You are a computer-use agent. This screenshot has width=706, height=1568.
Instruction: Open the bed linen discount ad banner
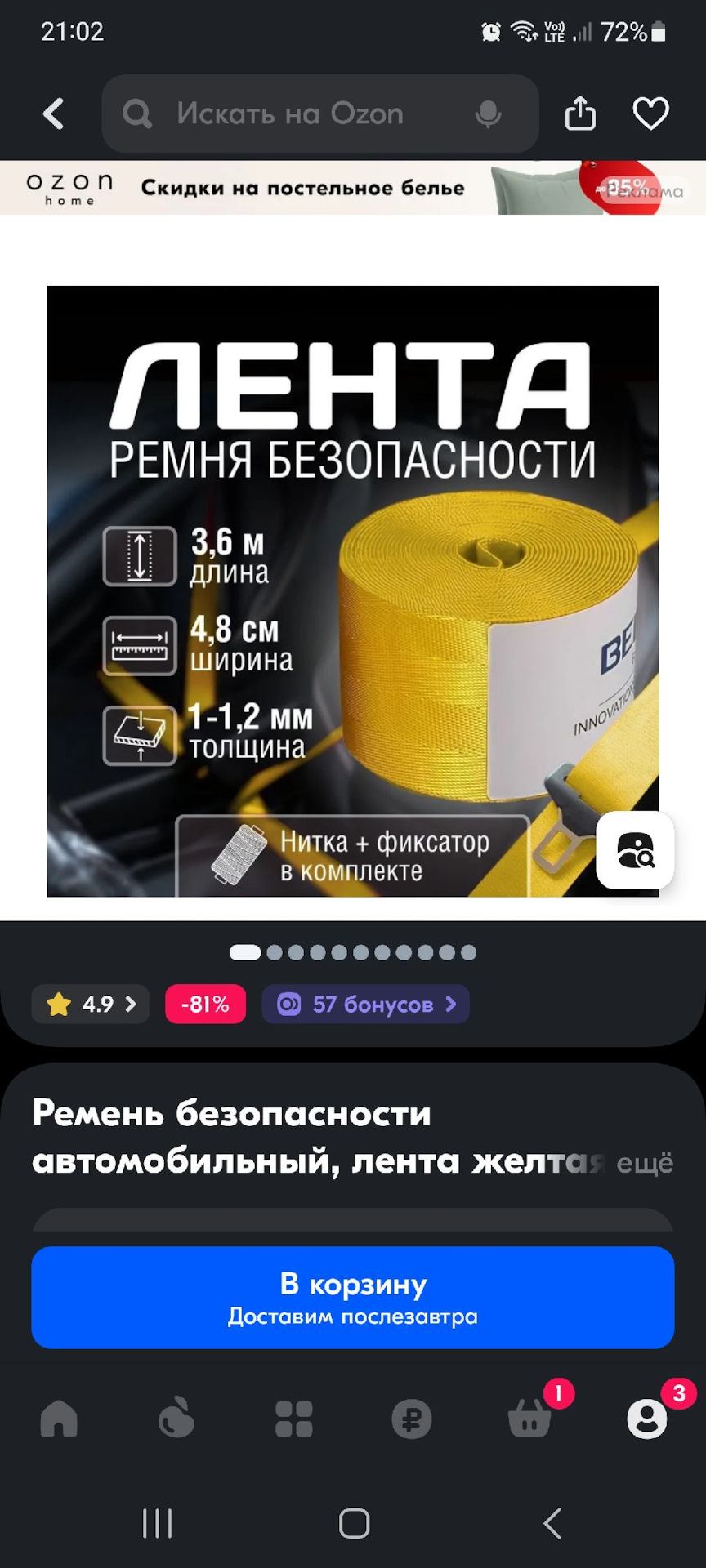tap(353, 187)
